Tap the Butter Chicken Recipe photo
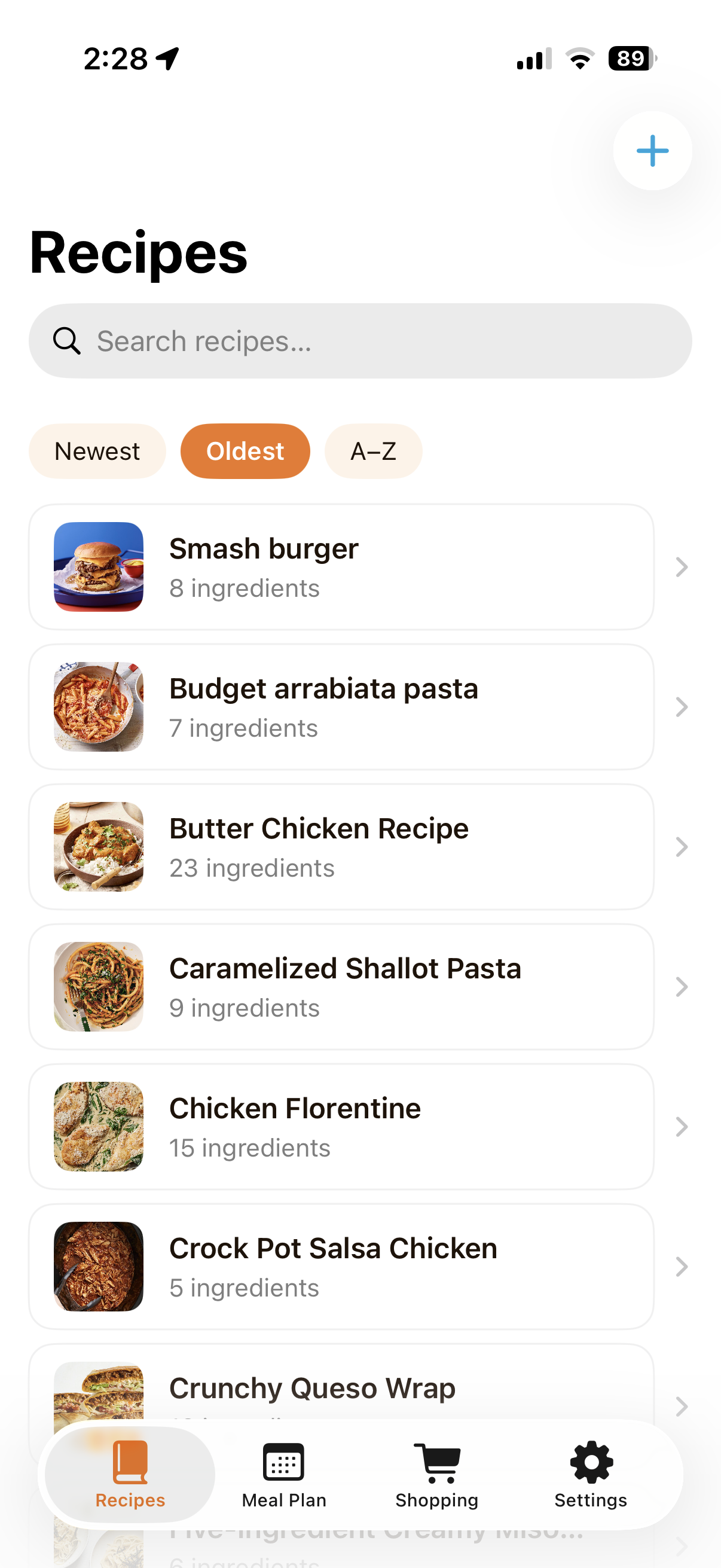Image resolution: width=721 pixels, height=1568 pixels. pyautogui.click(x=98, y=846)
